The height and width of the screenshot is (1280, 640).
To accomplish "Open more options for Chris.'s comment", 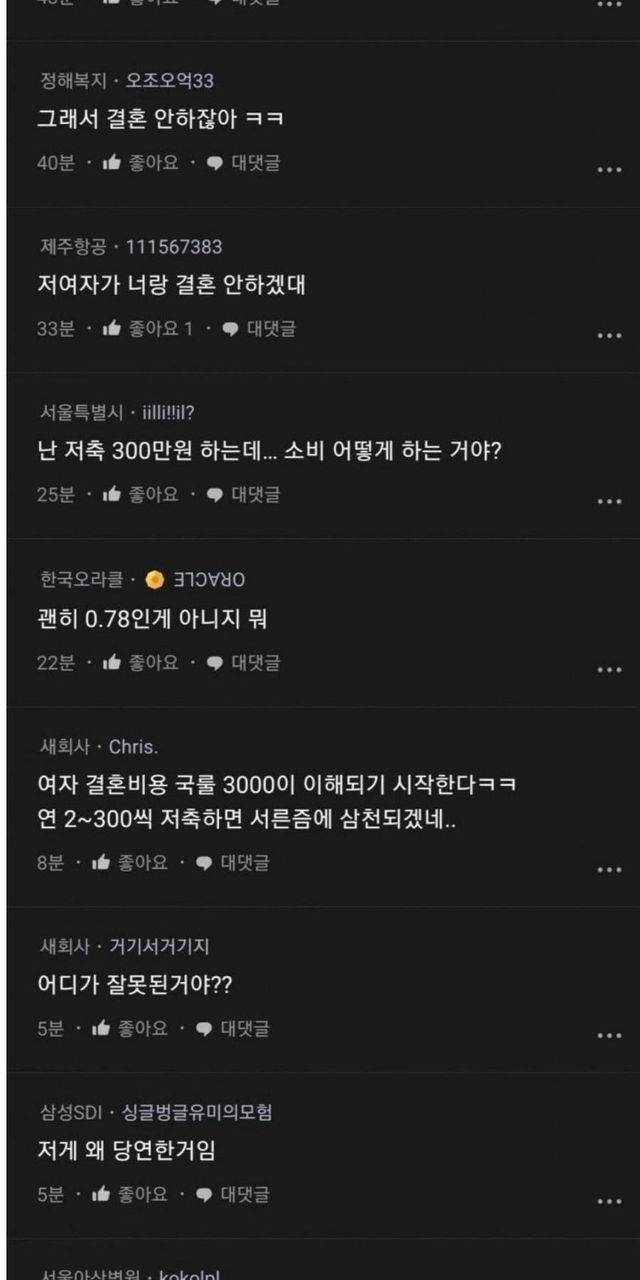I will 609,870.
